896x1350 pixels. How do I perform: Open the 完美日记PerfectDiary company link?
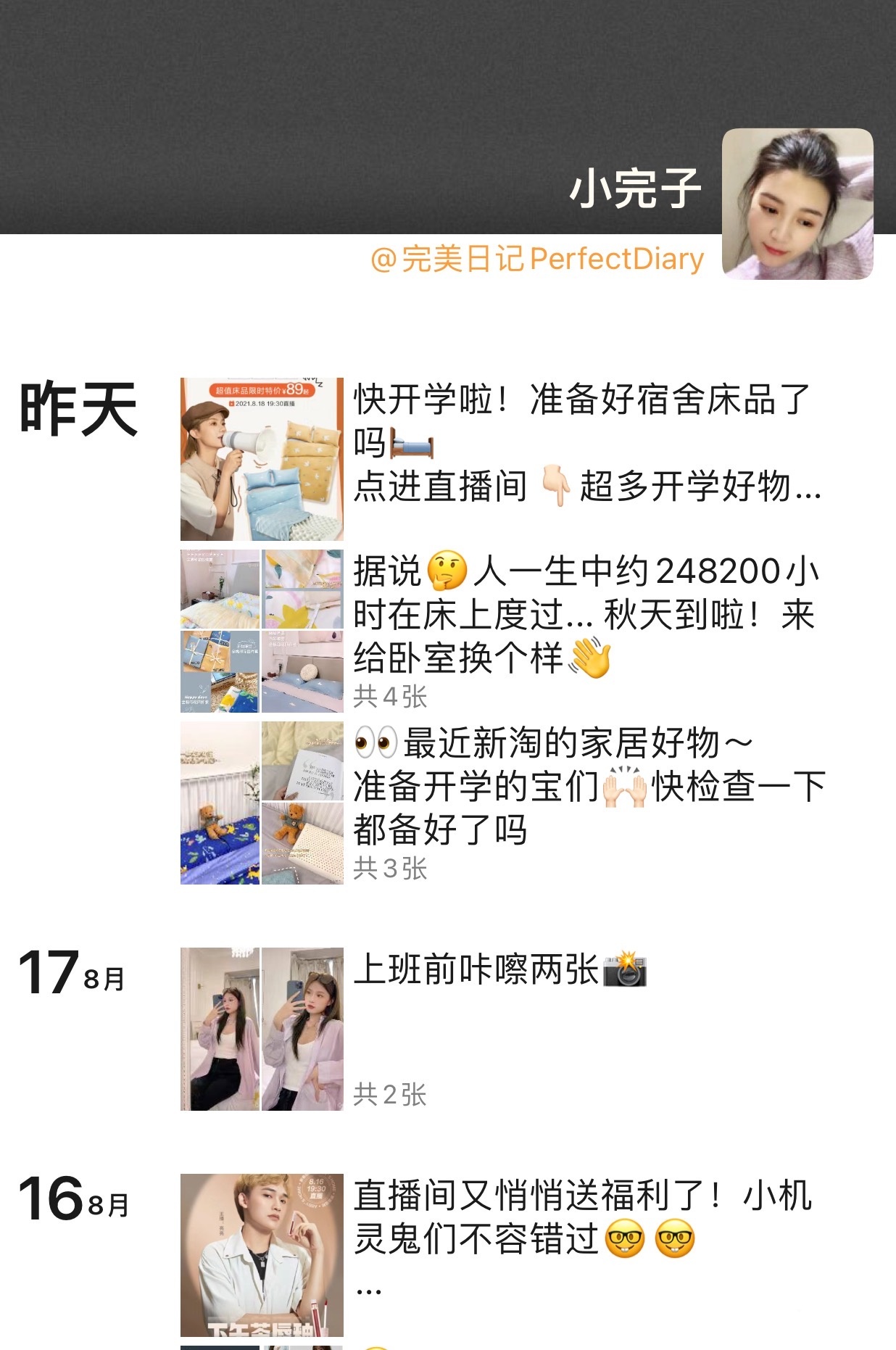537,259
